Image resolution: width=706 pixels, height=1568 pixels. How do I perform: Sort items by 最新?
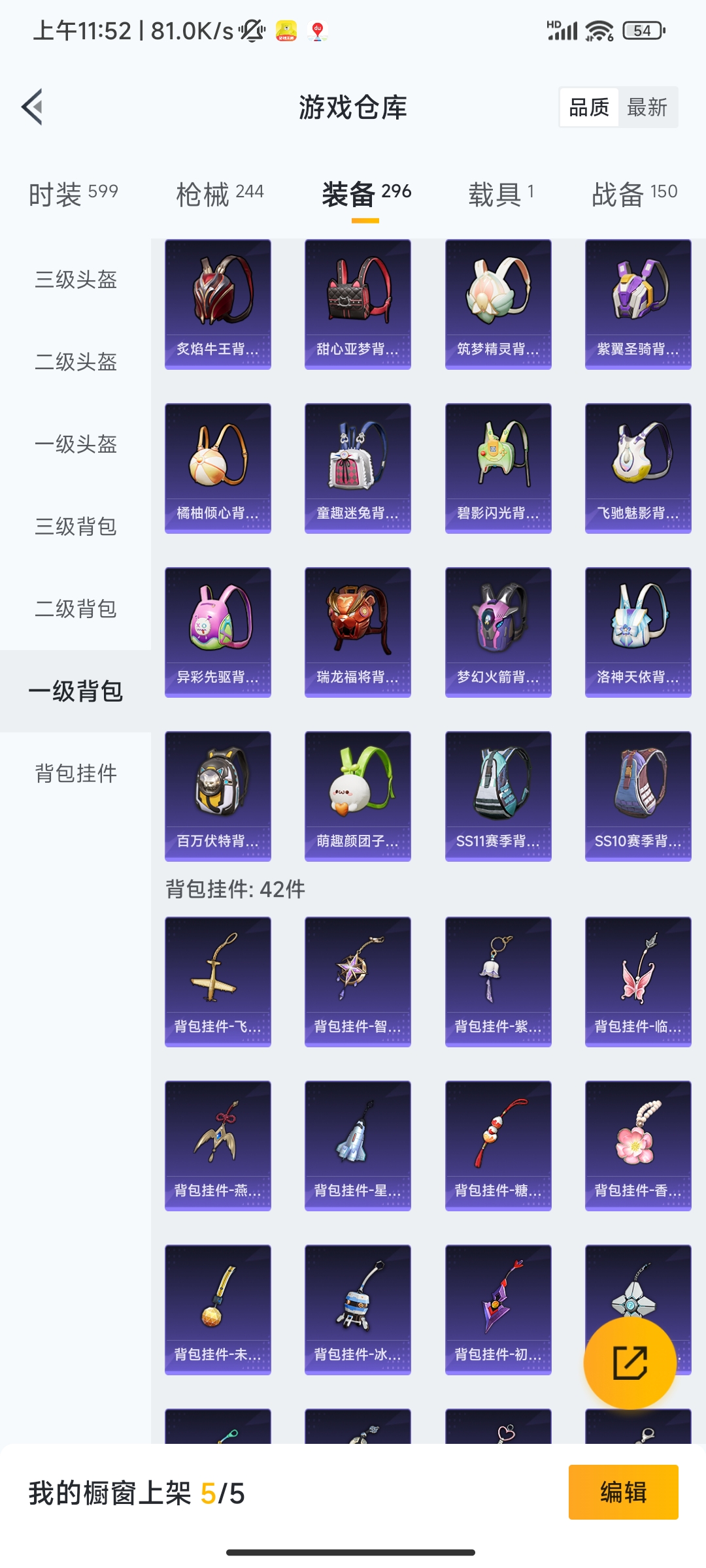(647, 107)
